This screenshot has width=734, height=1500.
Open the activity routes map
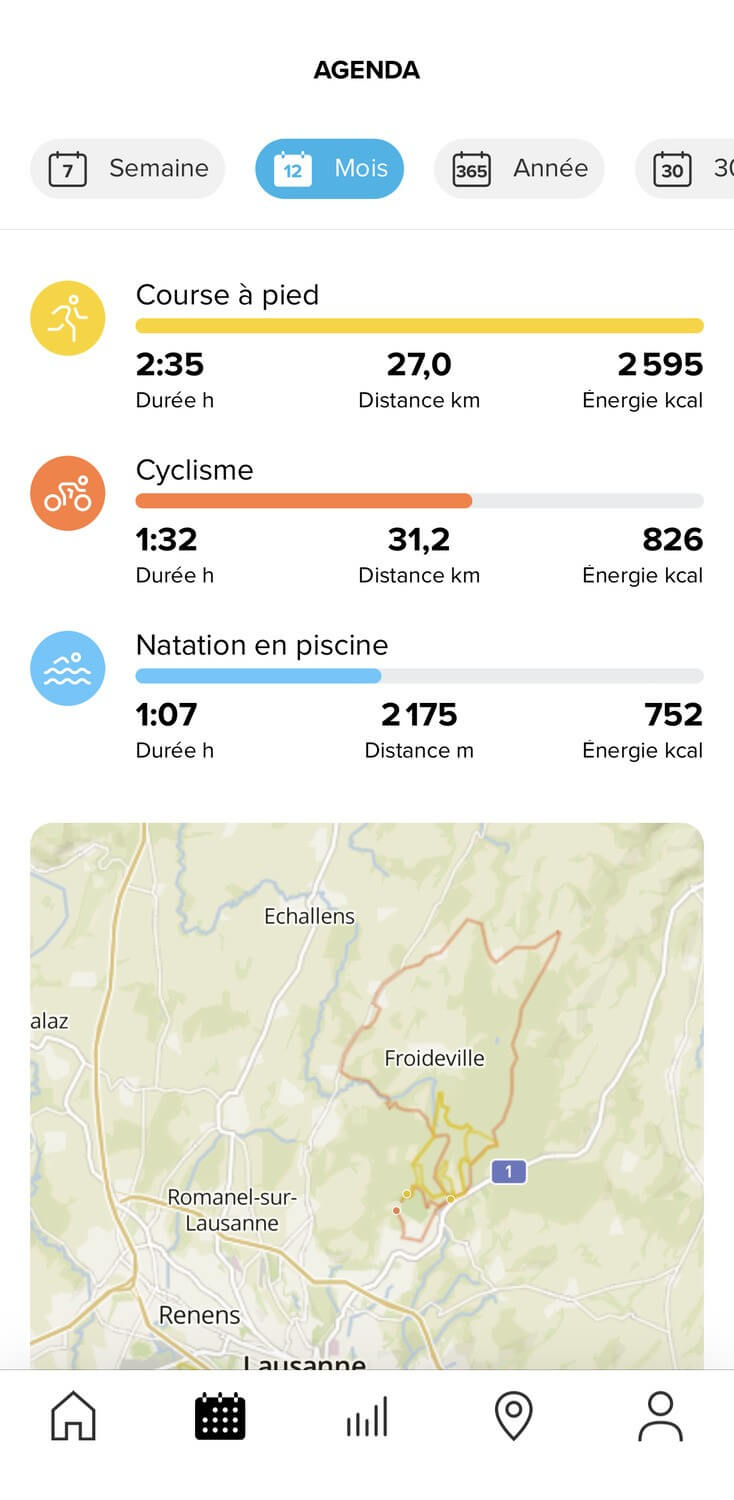pos(367,1096)
